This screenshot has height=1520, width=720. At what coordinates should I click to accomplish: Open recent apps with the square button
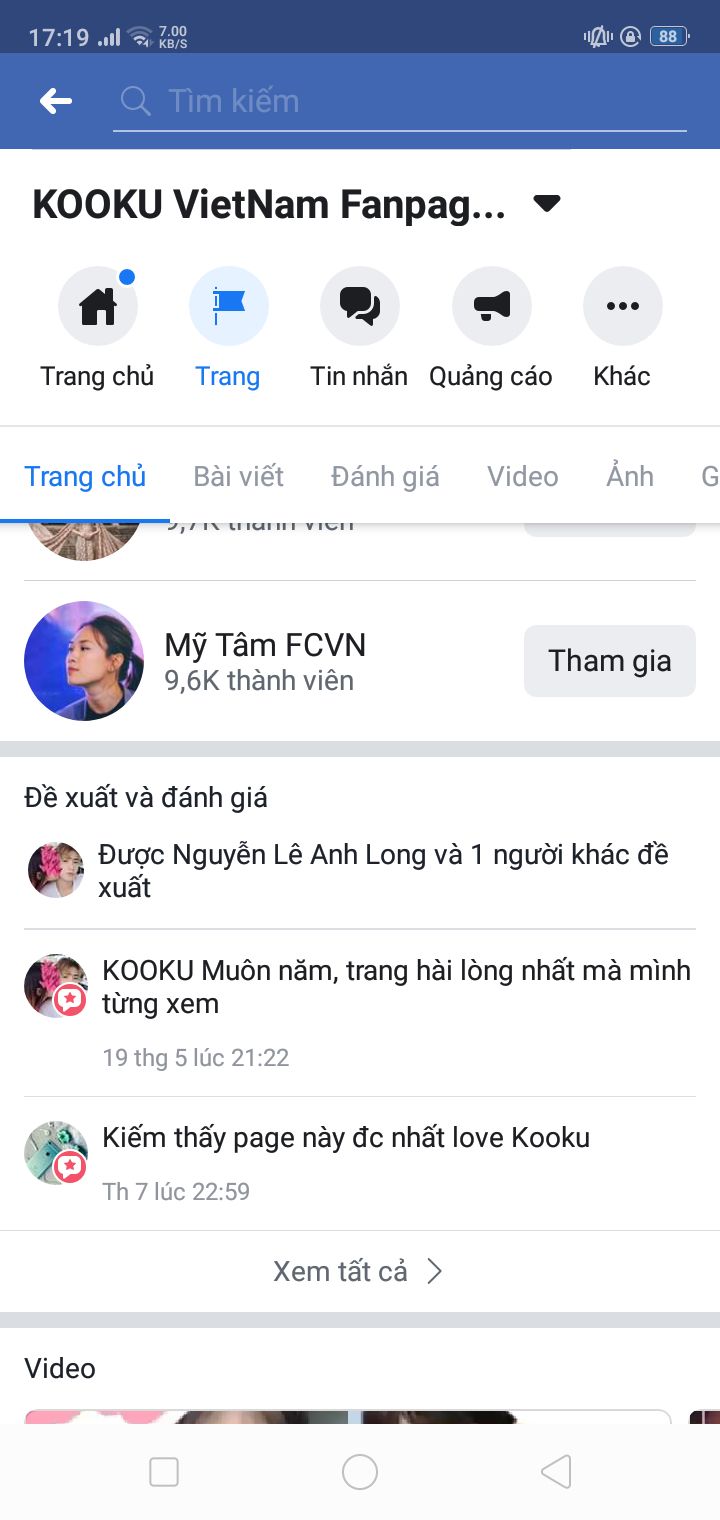click(163, 1472)
